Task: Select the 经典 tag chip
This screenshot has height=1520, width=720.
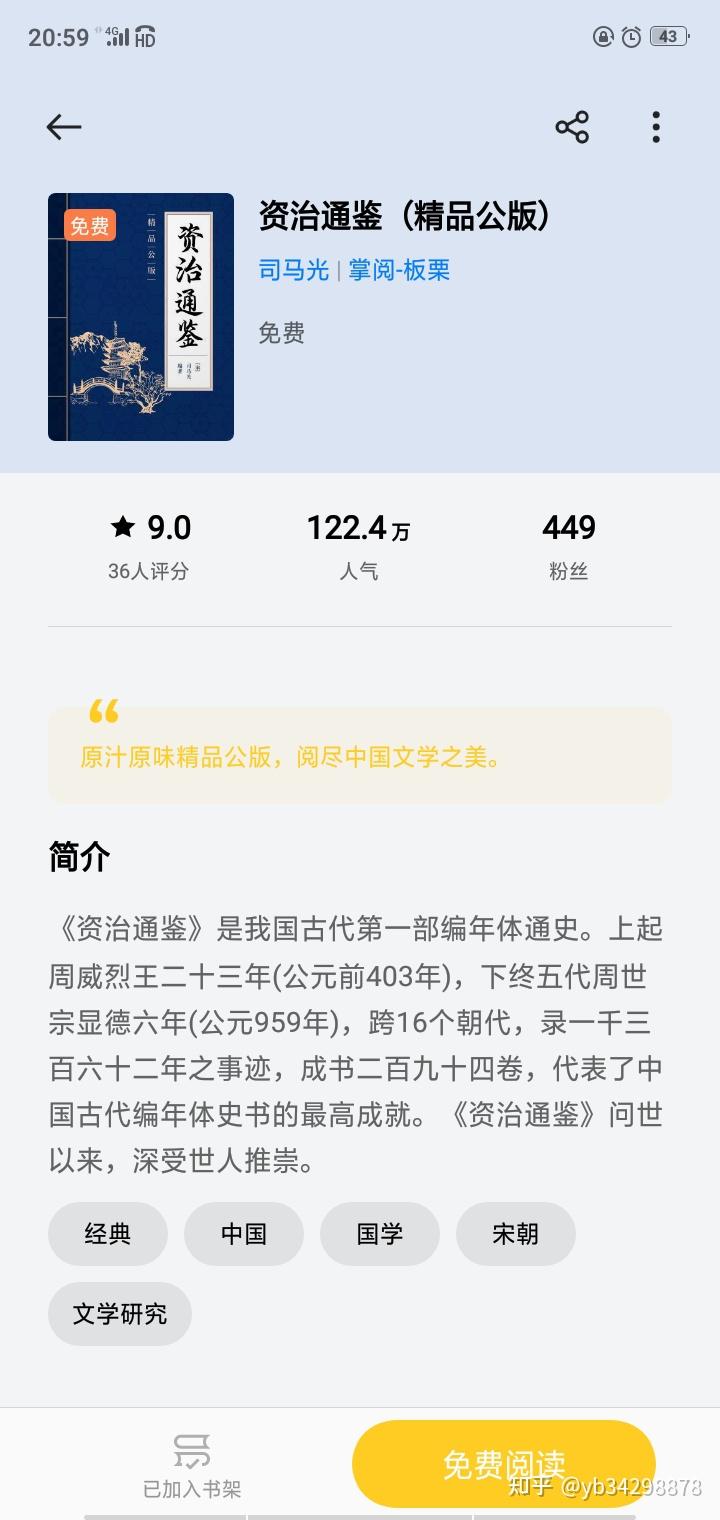Action: point(108,1234)
